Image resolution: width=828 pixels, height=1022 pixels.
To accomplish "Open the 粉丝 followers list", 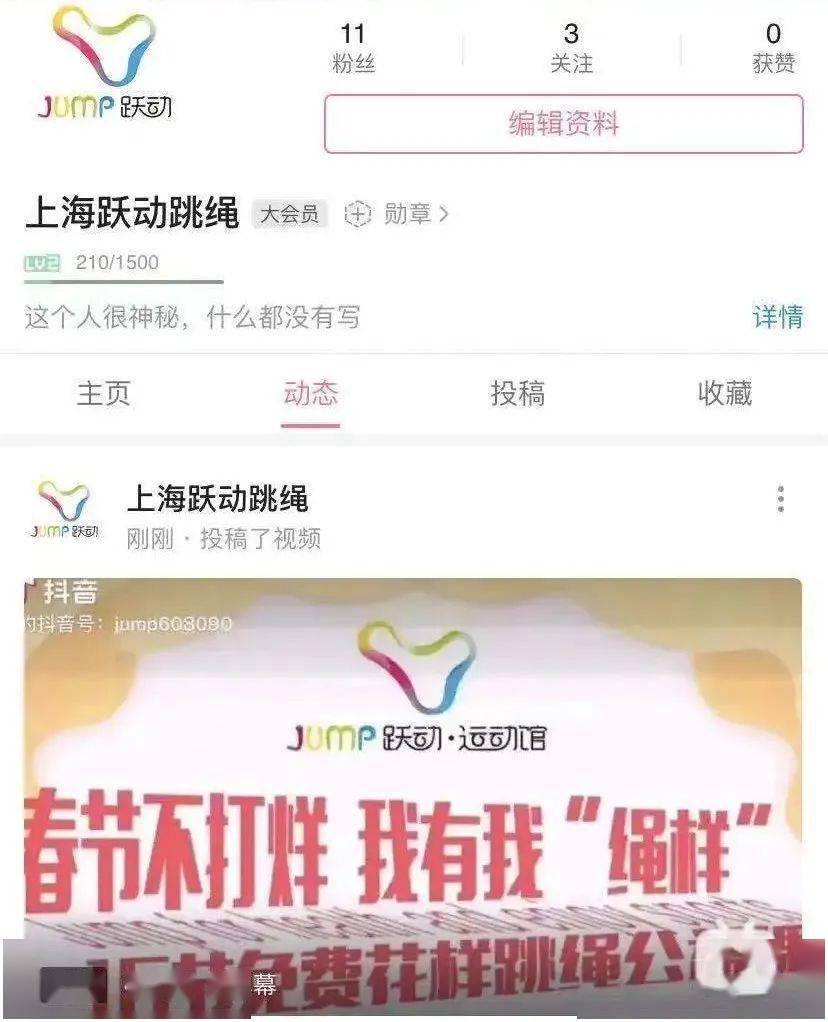I will point(353,48).
